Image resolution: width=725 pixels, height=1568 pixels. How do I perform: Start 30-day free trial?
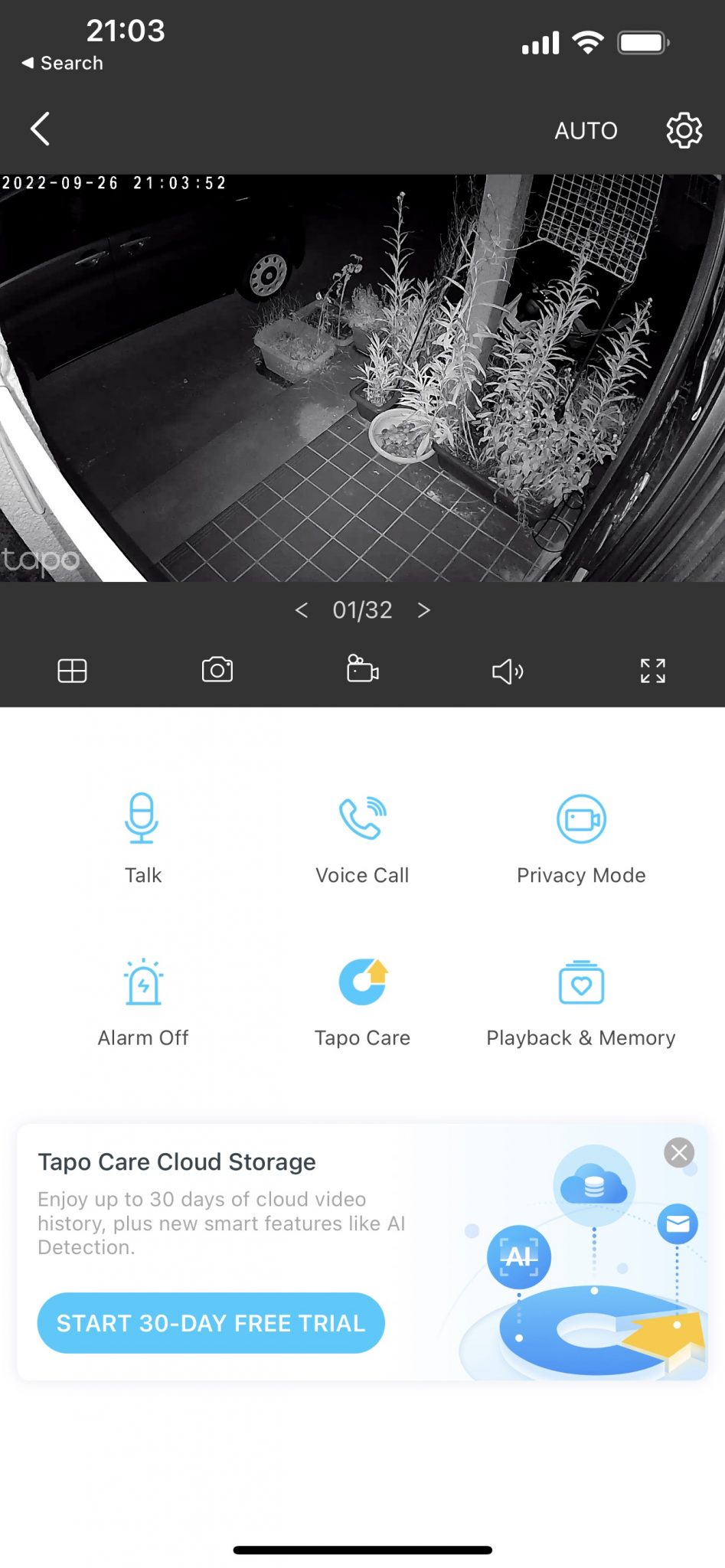pyautogui.click(x=211, y=1322)
